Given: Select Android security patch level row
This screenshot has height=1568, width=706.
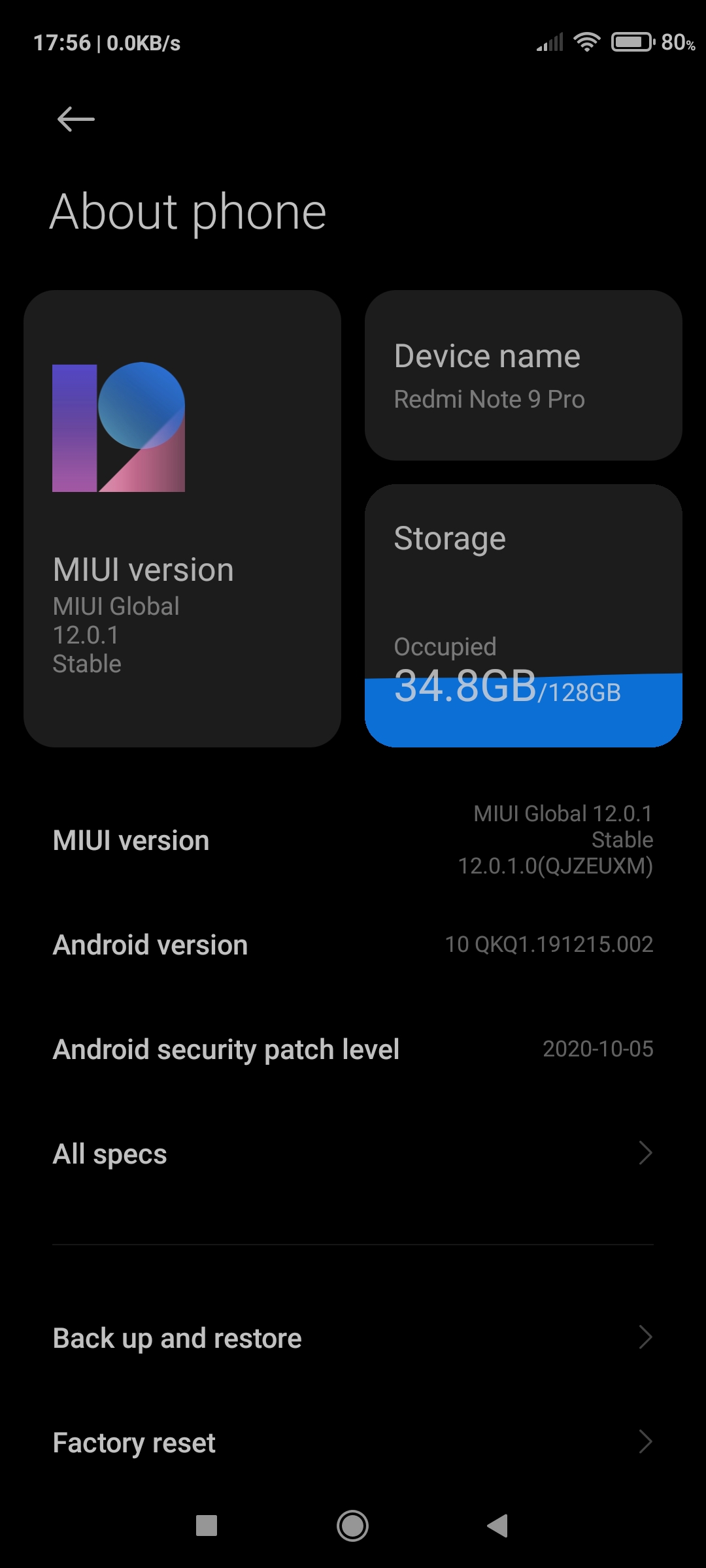Looking at the screenshot, I should [x=353, y=1049].
